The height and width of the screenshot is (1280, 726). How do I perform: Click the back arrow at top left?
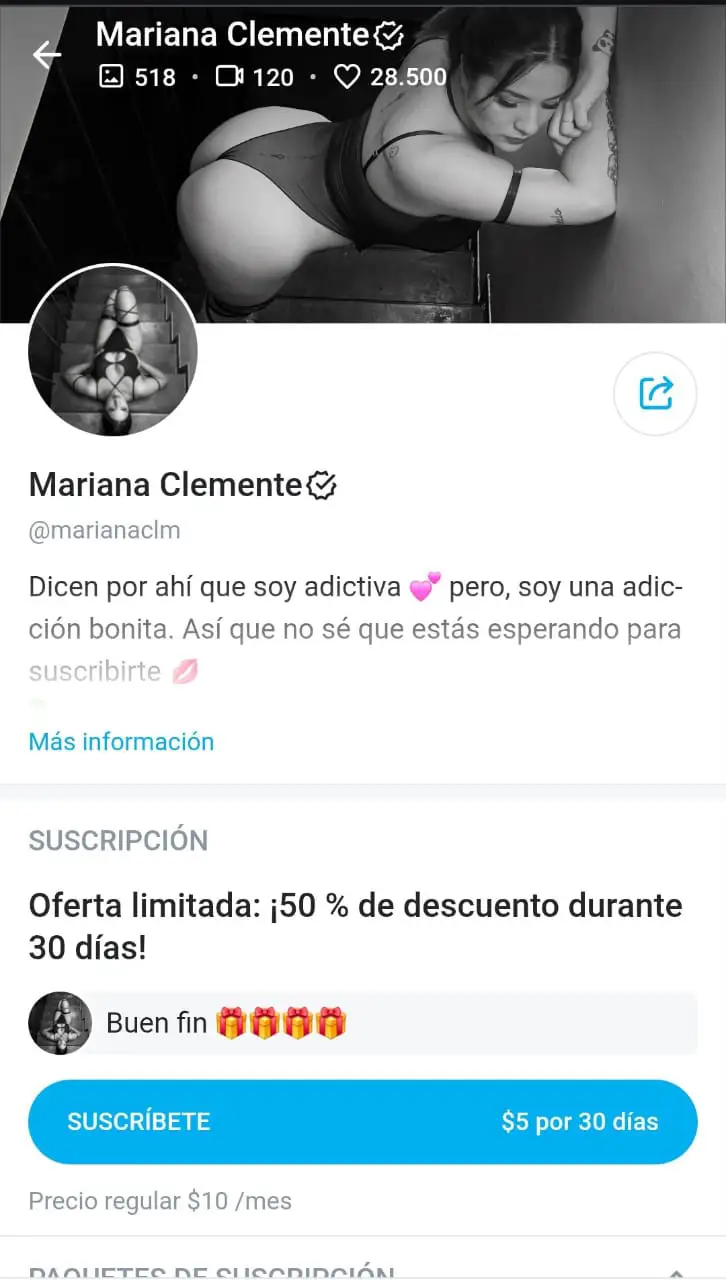(x=46, y=55)
